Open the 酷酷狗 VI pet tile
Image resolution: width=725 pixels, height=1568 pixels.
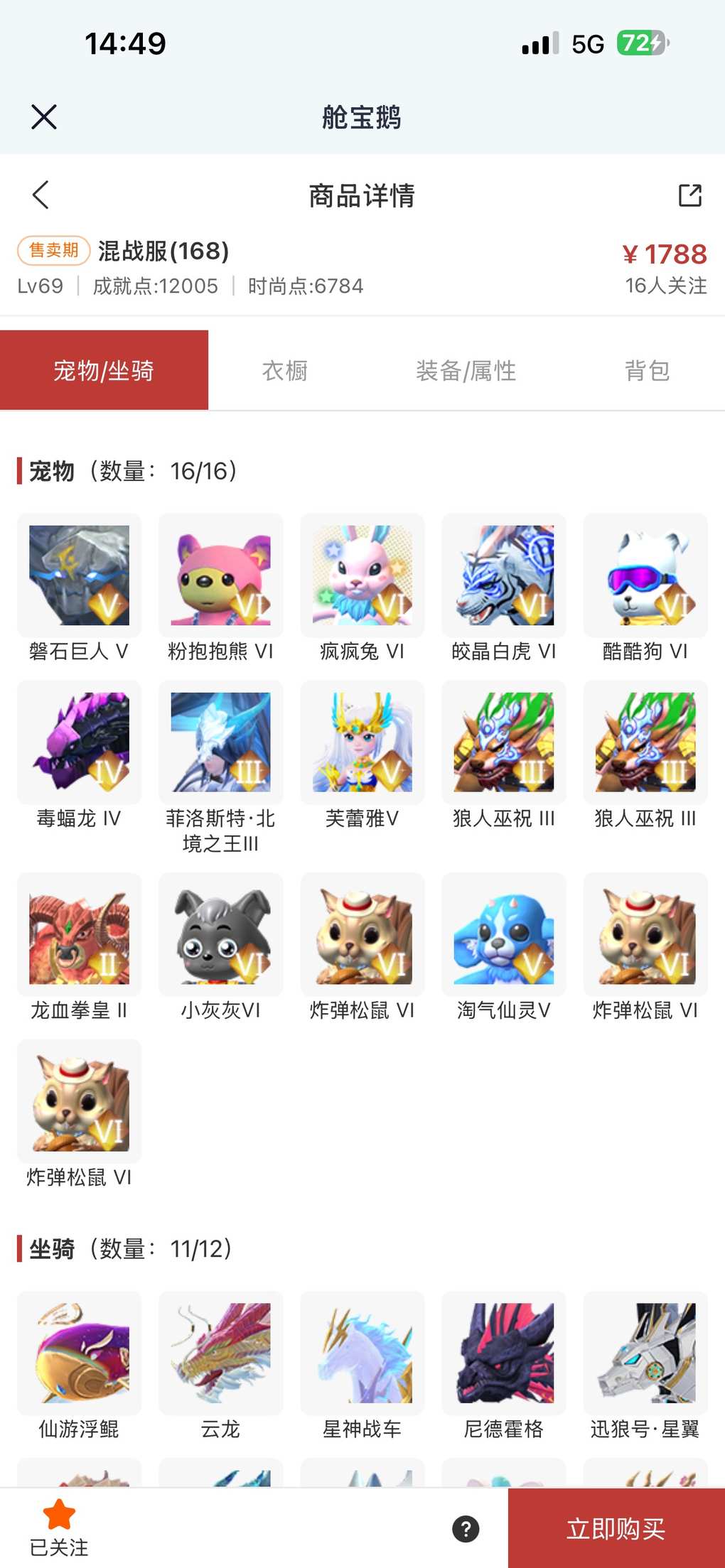645,575
